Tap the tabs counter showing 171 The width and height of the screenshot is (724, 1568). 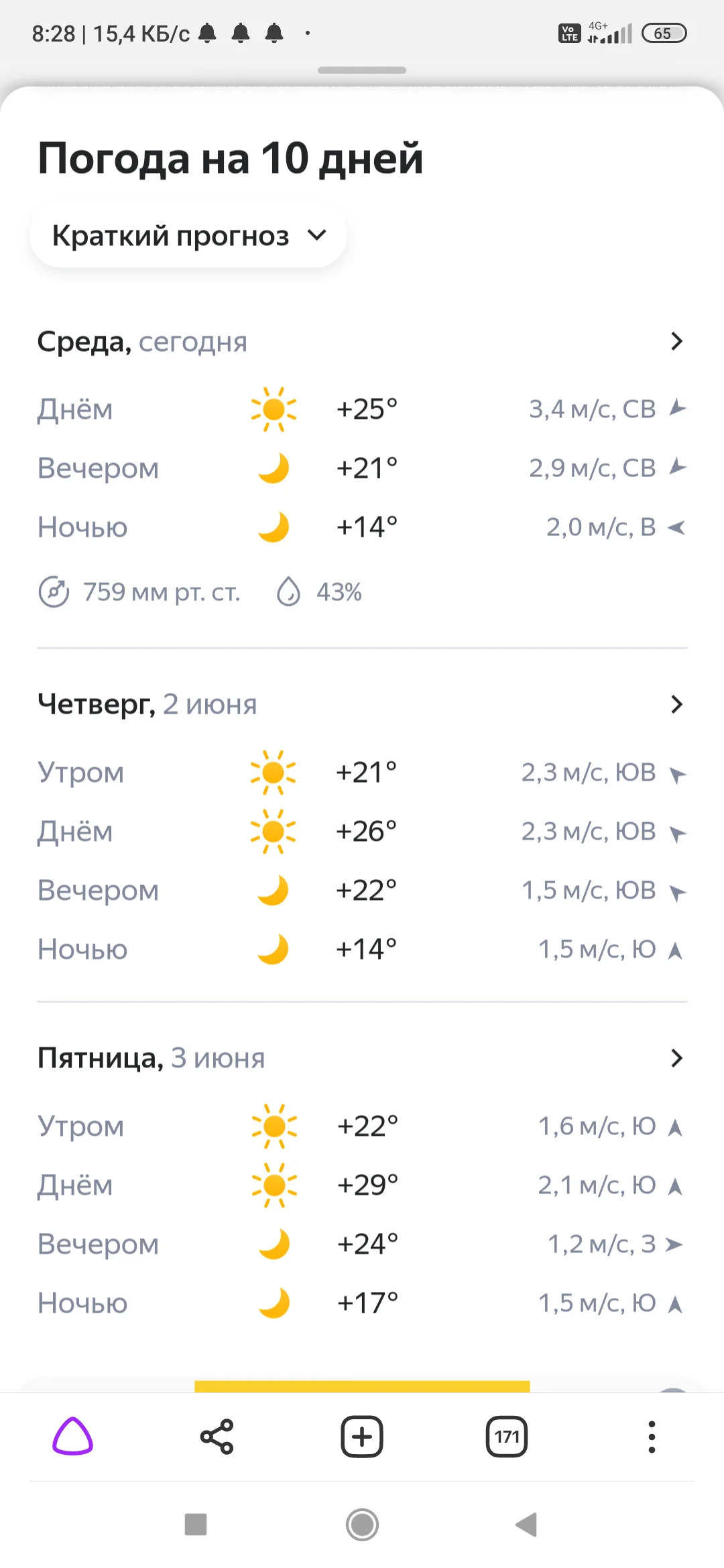pyautogui.click(x=507, y=1436)
